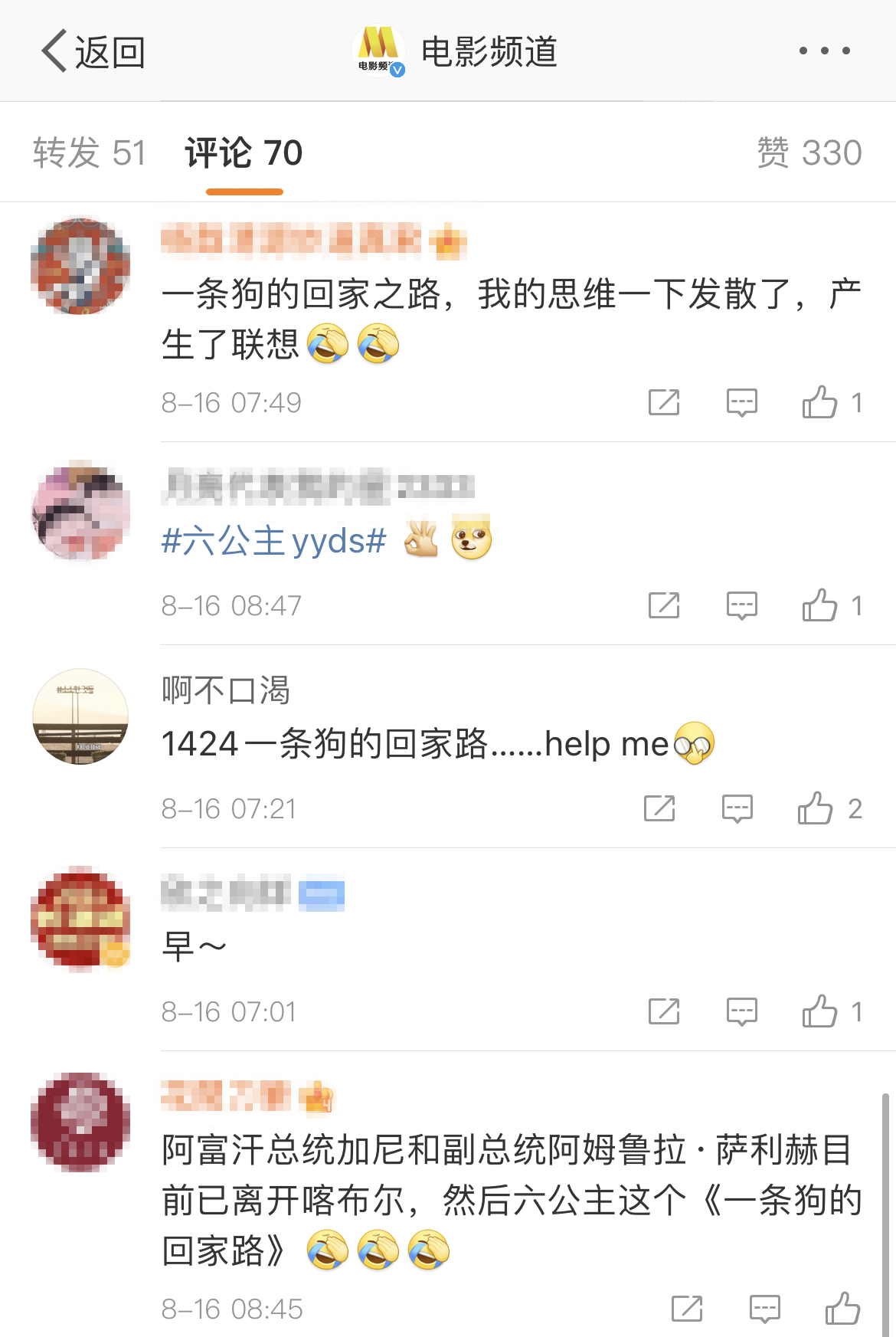Like 啊不口渴's comment

point(816,808)
